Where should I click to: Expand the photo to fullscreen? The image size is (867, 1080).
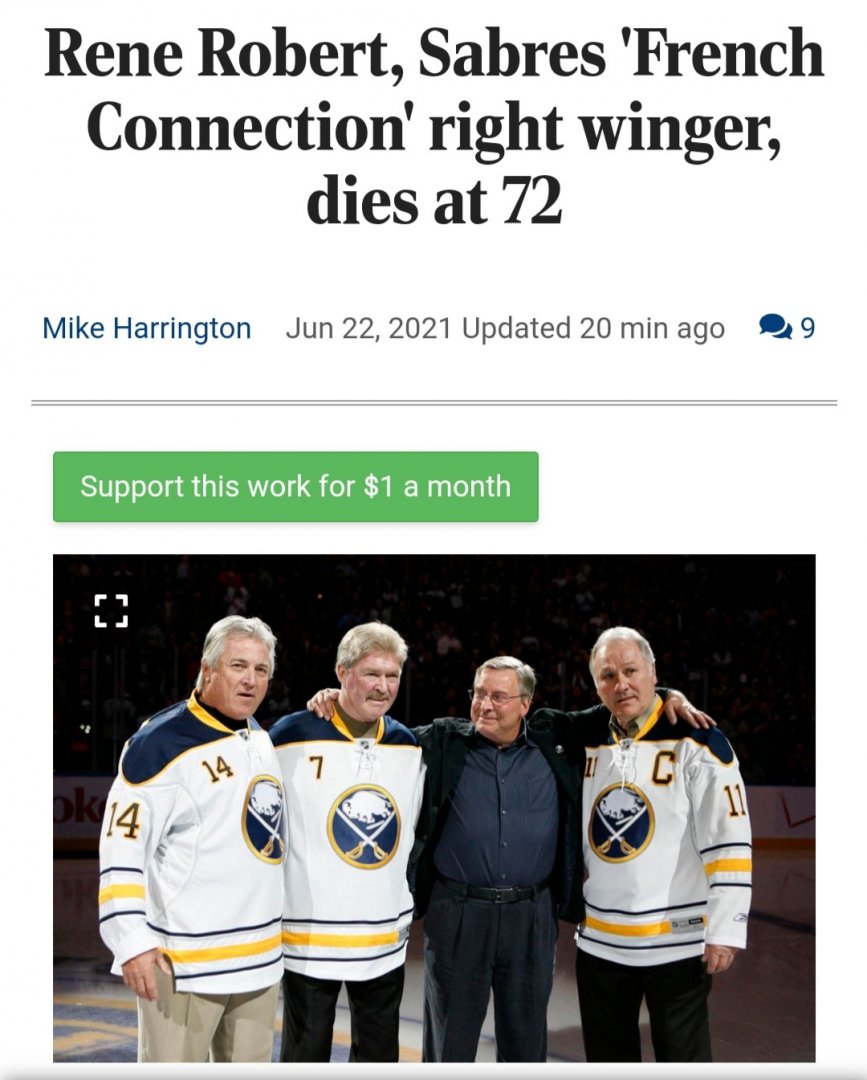(111, 610)
